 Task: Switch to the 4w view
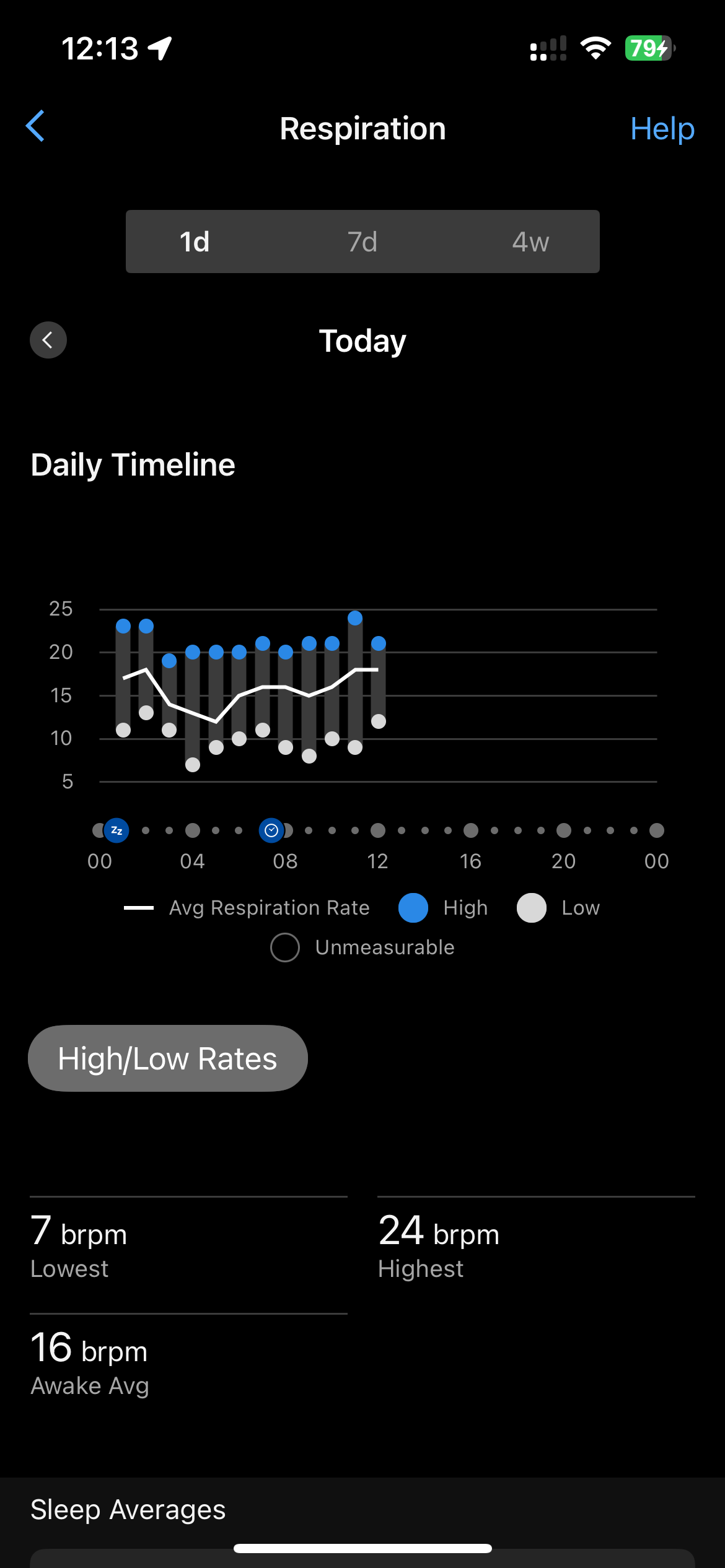point(530,242)
